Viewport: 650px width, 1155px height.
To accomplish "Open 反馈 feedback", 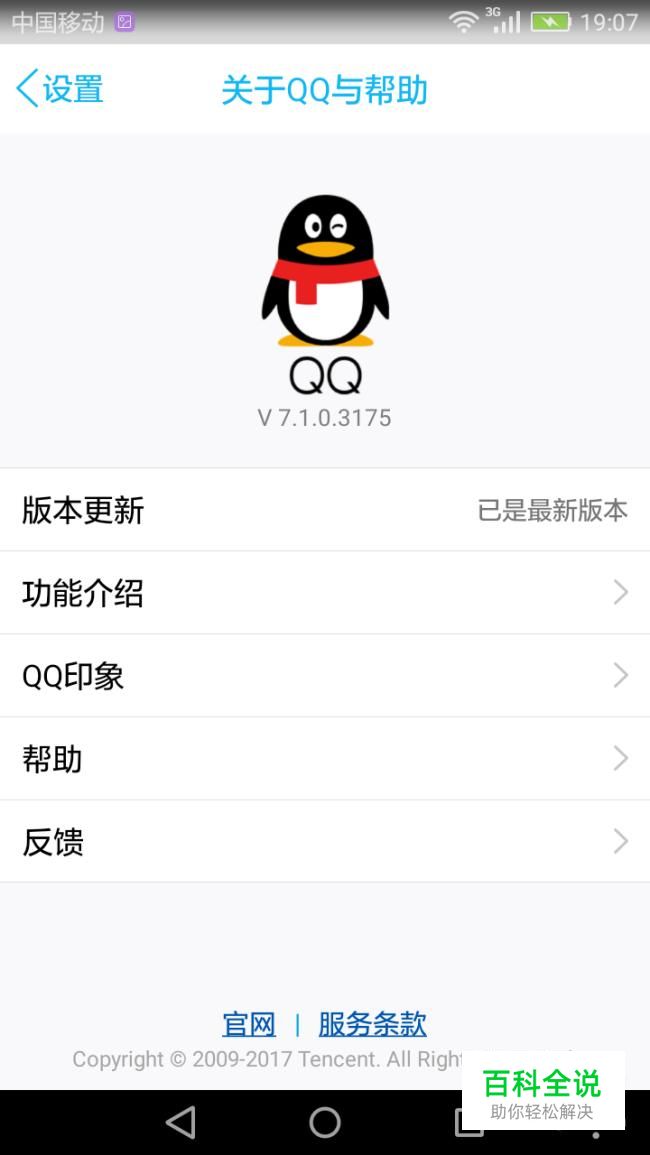I will tap(324, 842).
